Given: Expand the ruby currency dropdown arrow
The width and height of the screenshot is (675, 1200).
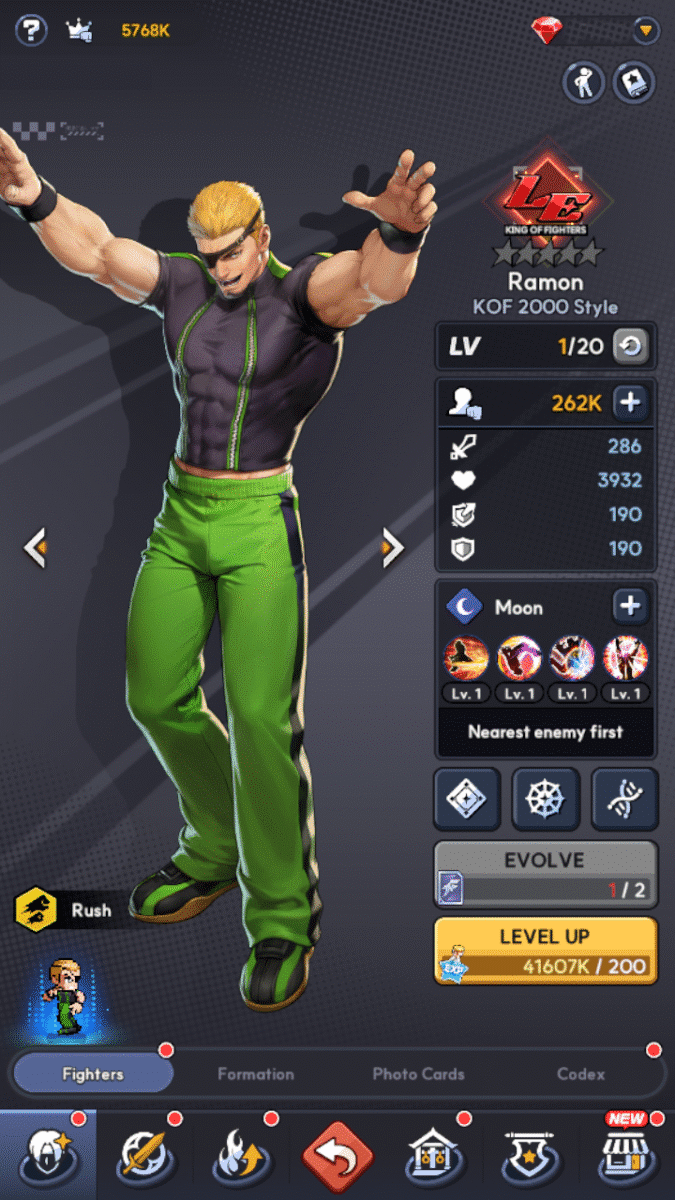Looking at the screenshot, I should (646, 31).
